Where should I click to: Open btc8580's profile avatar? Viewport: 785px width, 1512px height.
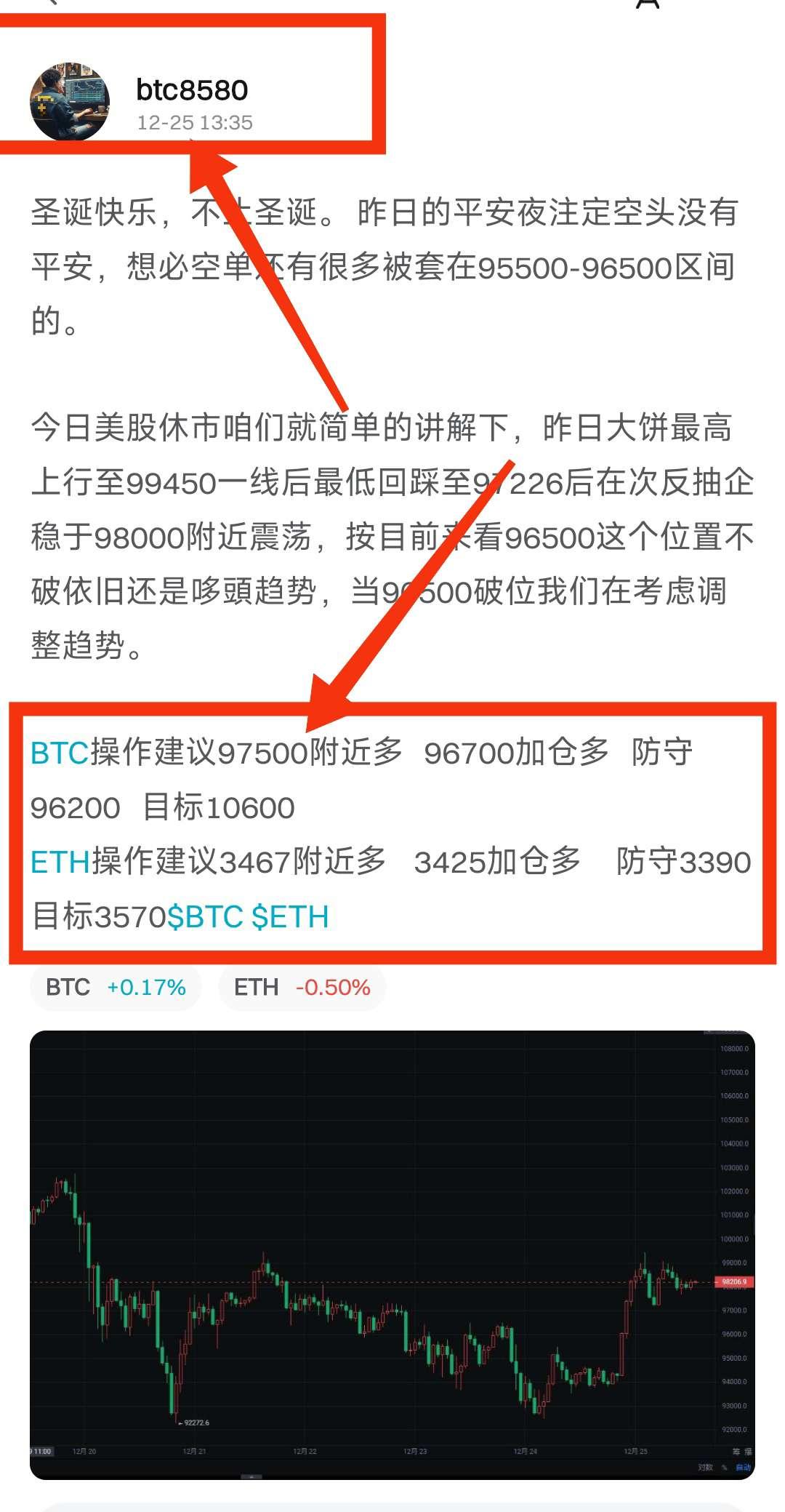click(70, 102)
